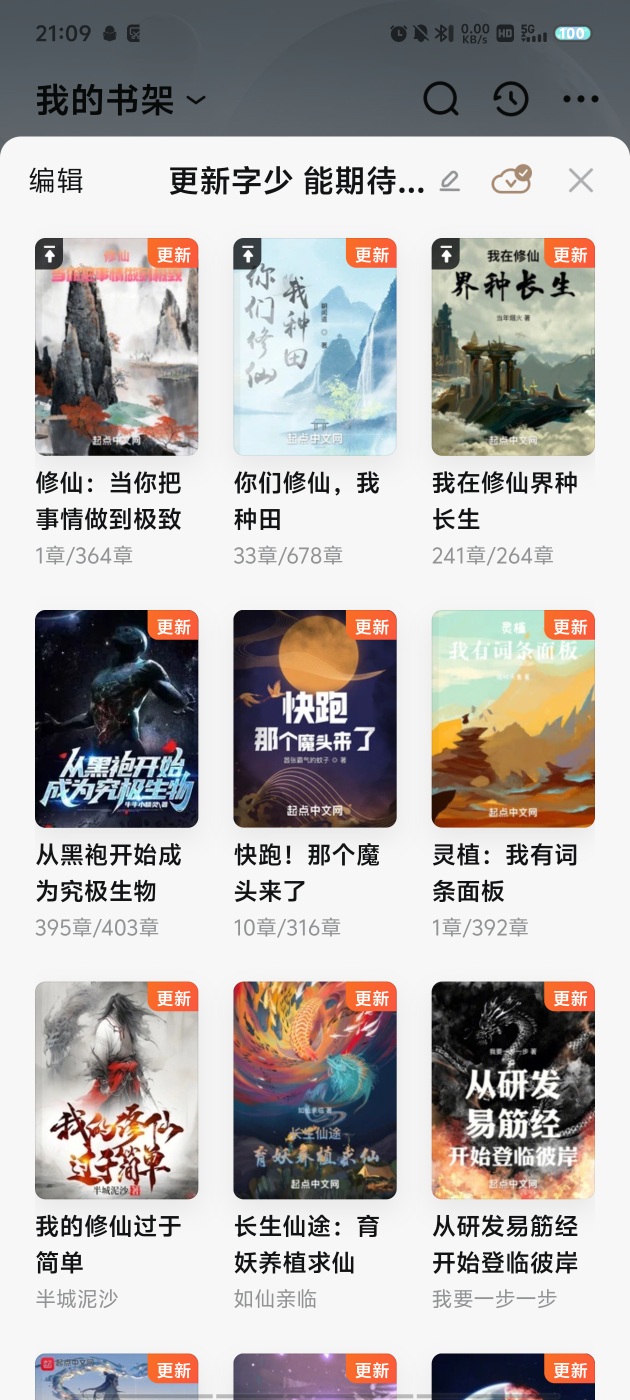The width and height of the screenshot is (630, 1400).
Task: Open 我的修仙过于简单
Action: 116,1090
